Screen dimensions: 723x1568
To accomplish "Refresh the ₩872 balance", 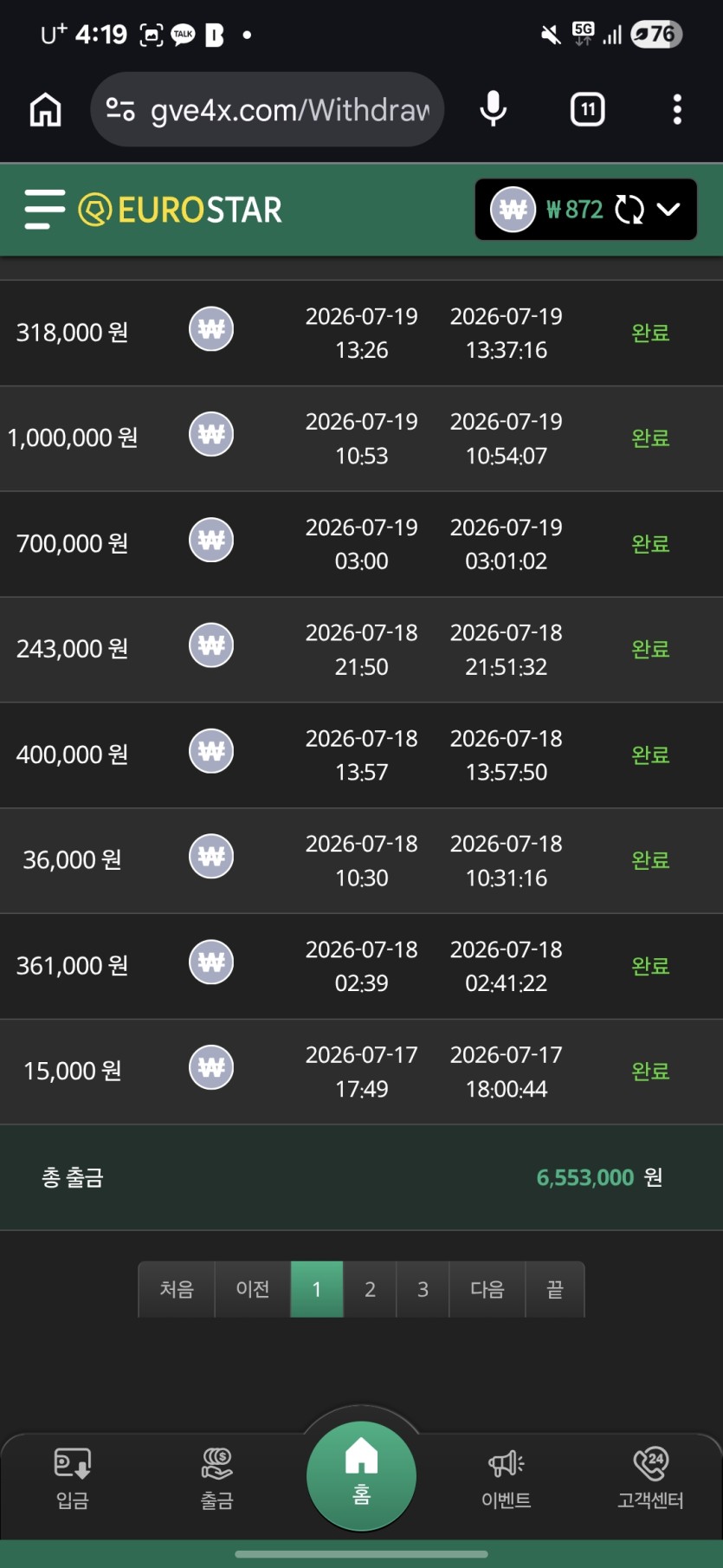I will (629, 210).
